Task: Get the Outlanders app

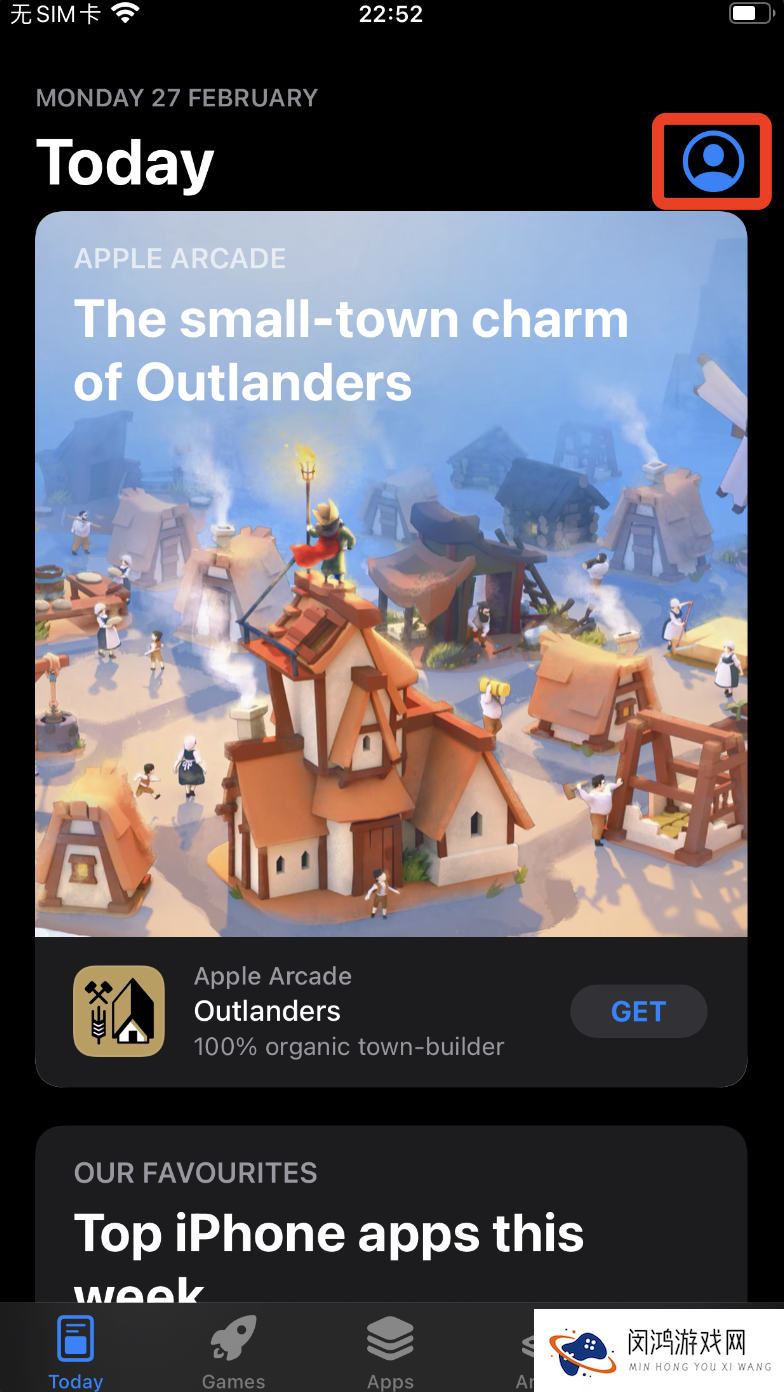Action: (x=638, y=1011)
